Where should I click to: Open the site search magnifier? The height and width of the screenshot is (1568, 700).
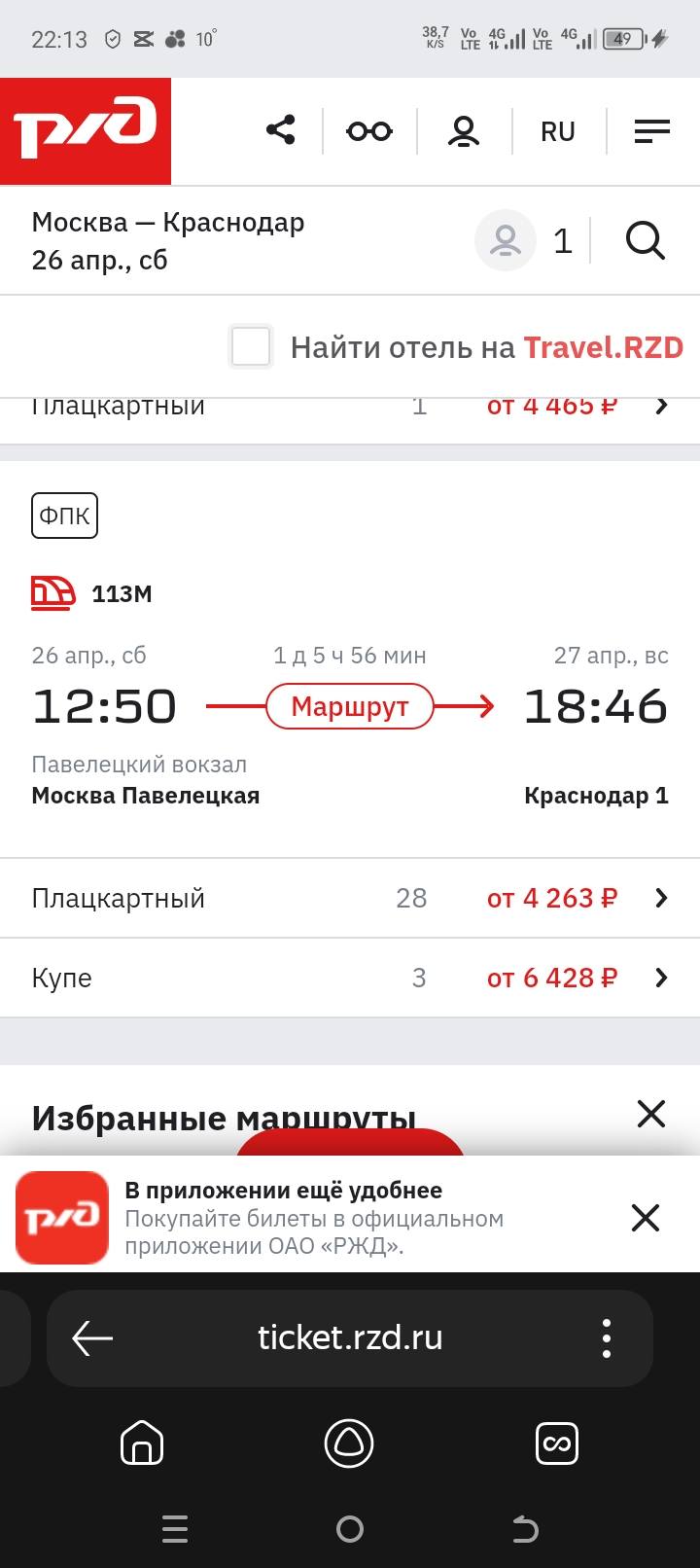[645, 240]
